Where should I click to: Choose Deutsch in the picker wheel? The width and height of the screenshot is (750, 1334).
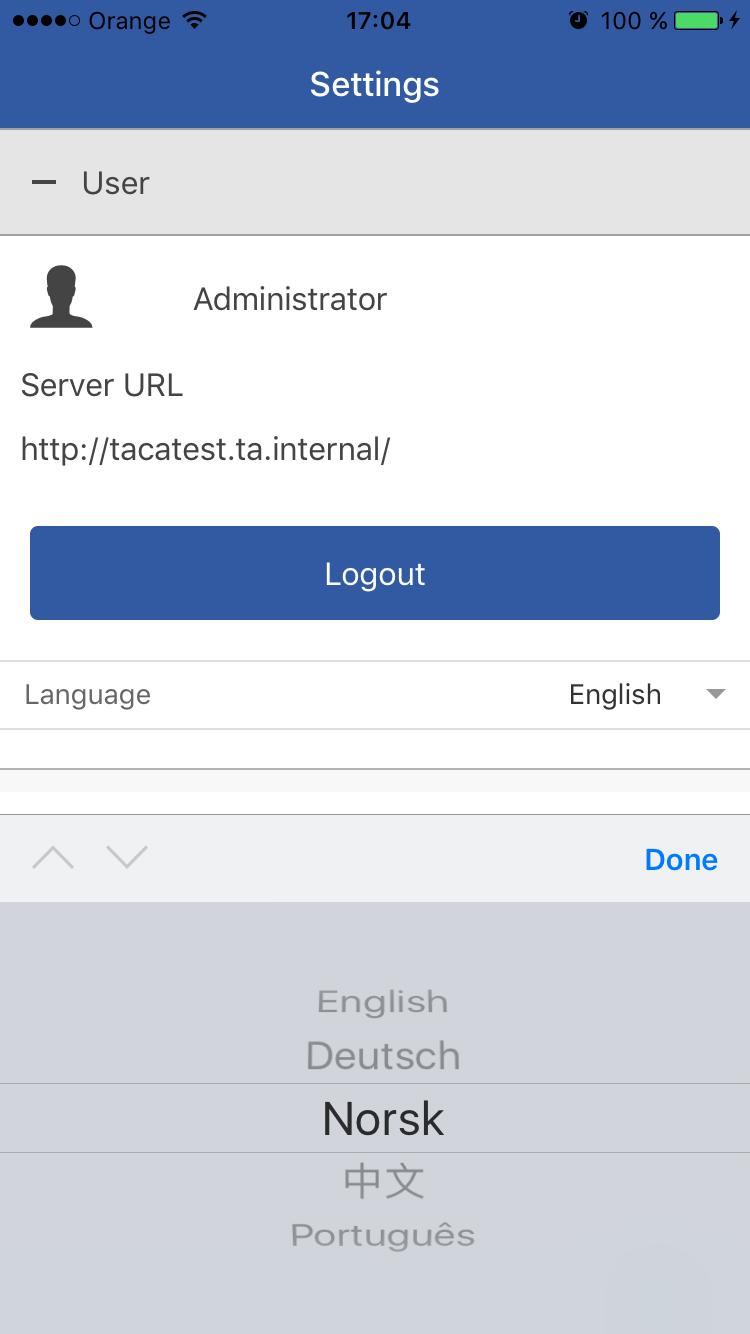(383, 1056)
